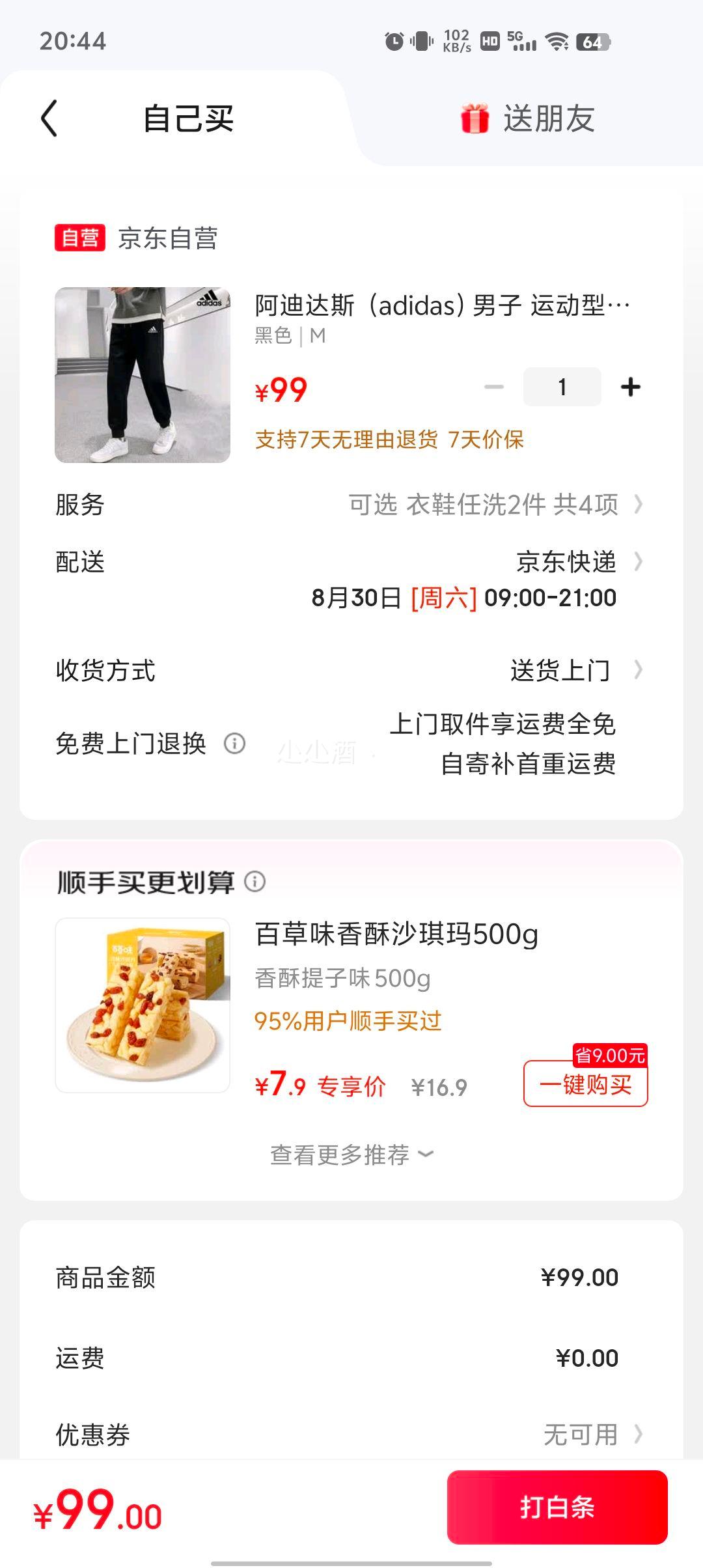Open the 优惠券 row
The height and width of the screenshot is (1568, 703).
tap(351, 1434)
